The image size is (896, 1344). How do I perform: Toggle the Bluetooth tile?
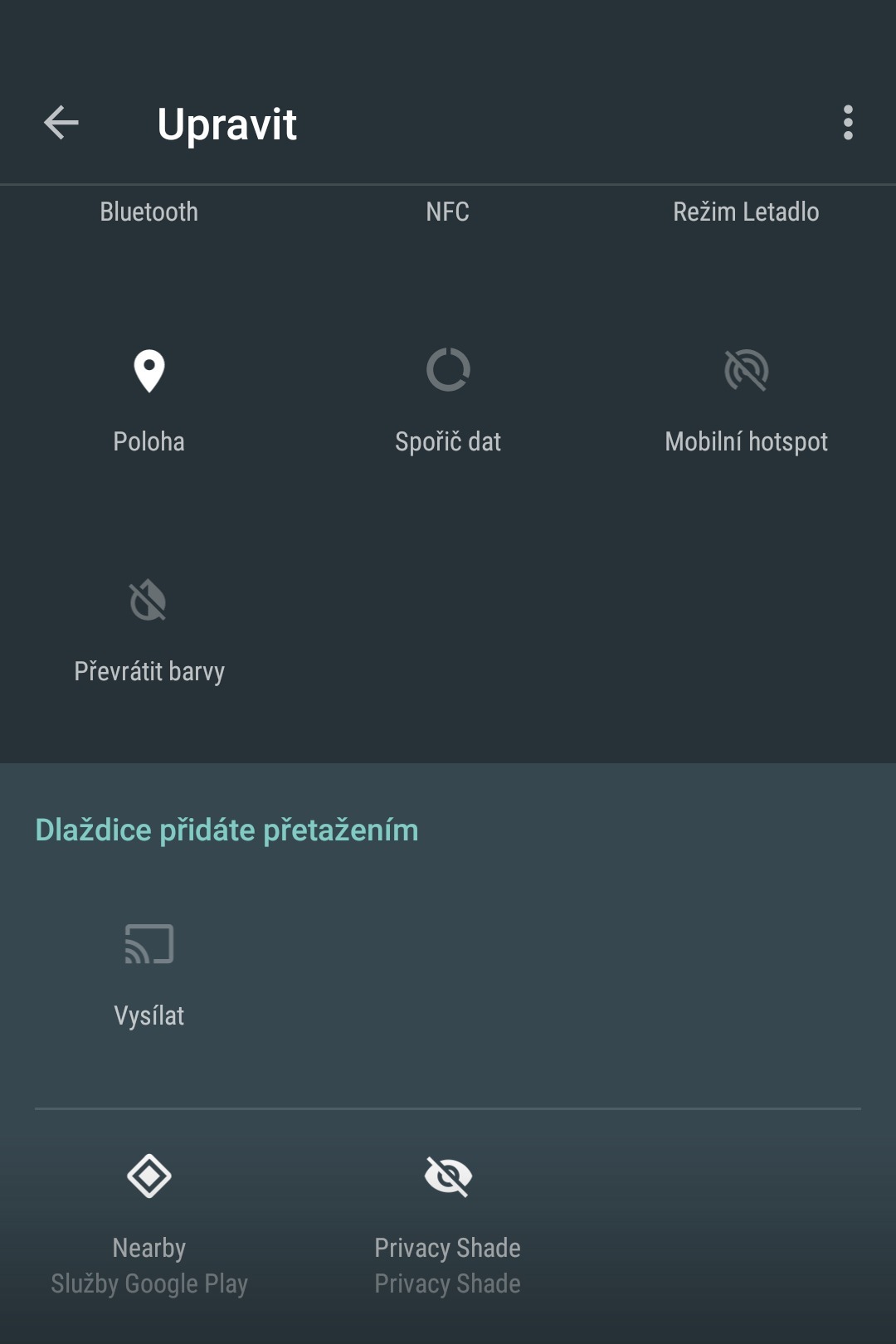(x=149, y=212)
